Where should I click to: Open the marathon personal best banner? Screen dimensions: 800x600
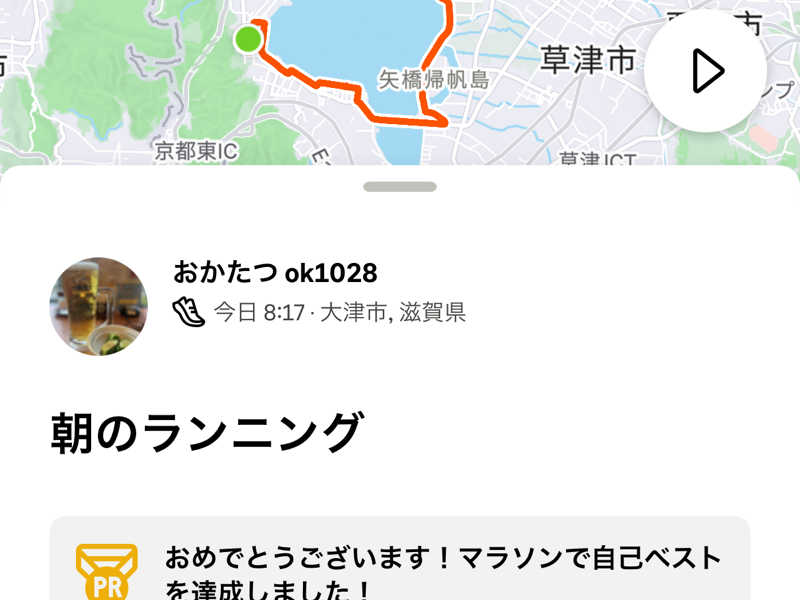click(400, 567)
